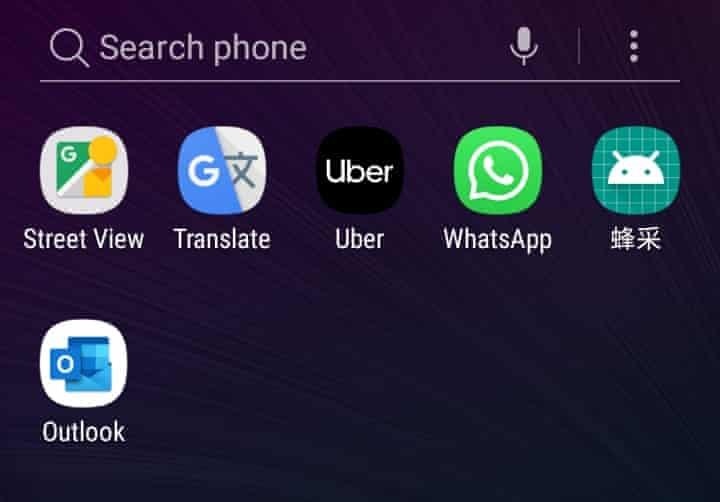Launch WhatsApp

(x=497, y=172)
